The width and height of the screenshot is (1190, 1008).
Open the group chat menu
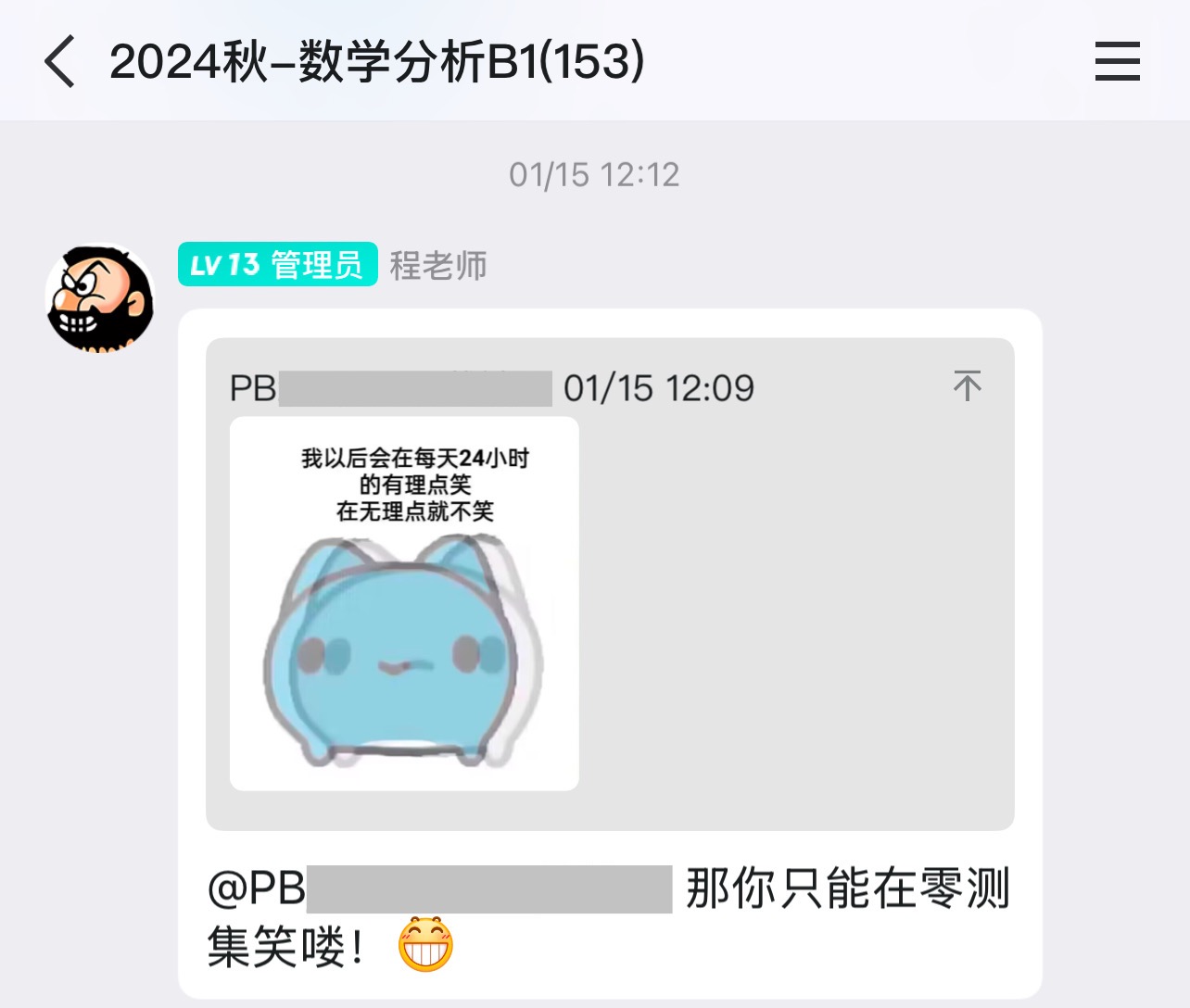click(1117, 62)
